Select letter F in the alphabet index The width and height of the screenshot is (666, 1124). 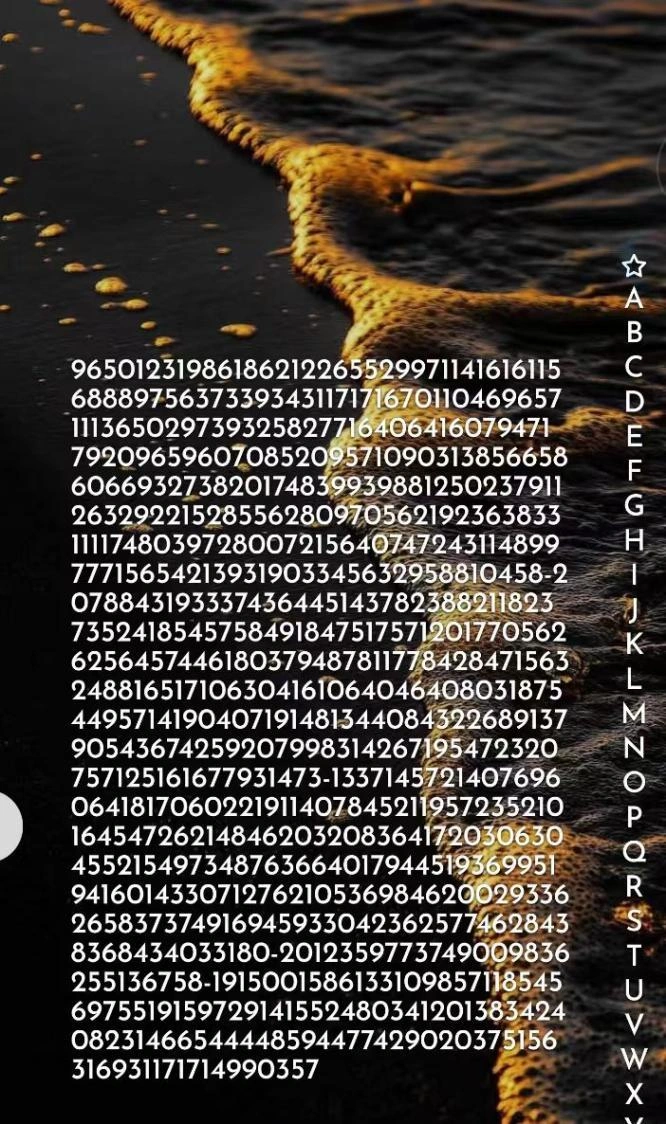pos(634,471)
